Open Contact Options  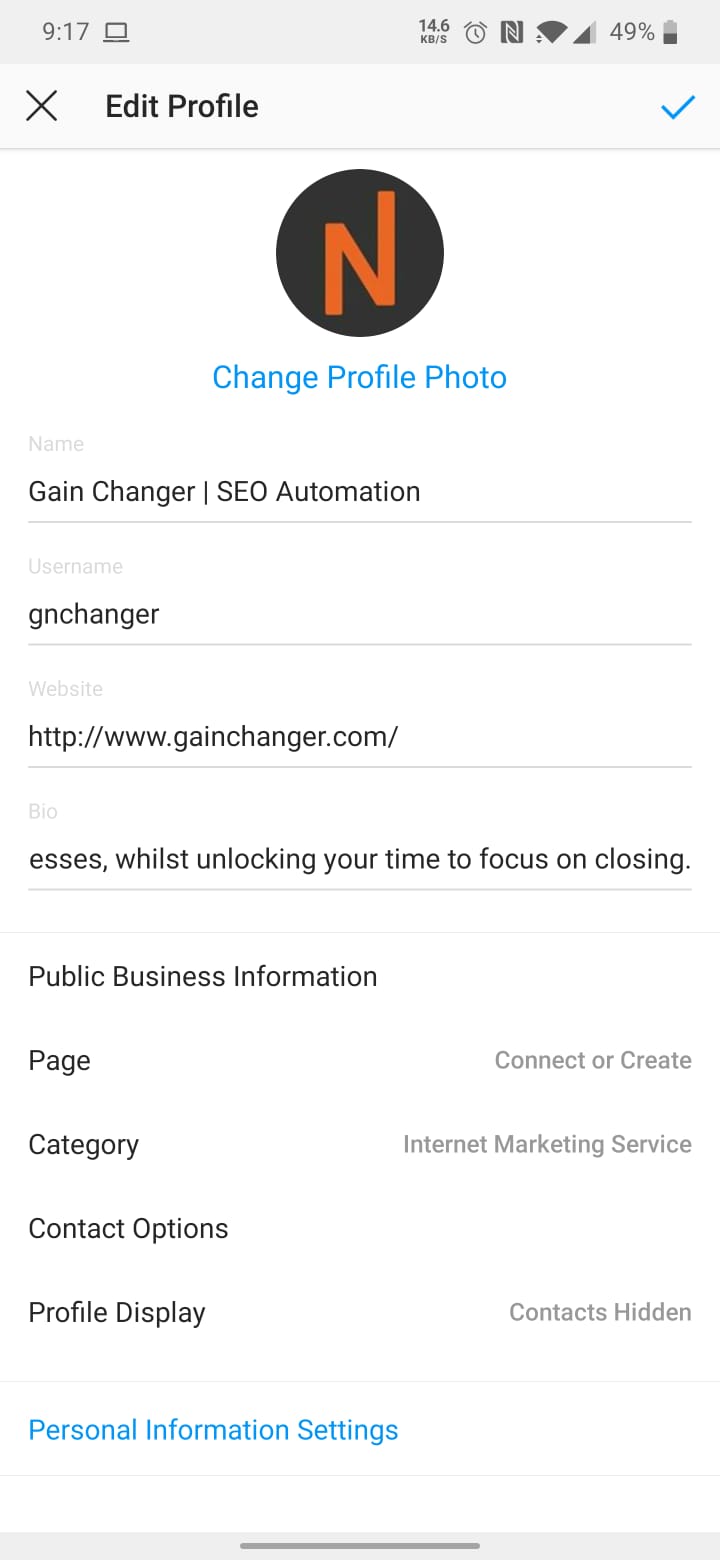pyautogui.click(x=360, y=1228)
